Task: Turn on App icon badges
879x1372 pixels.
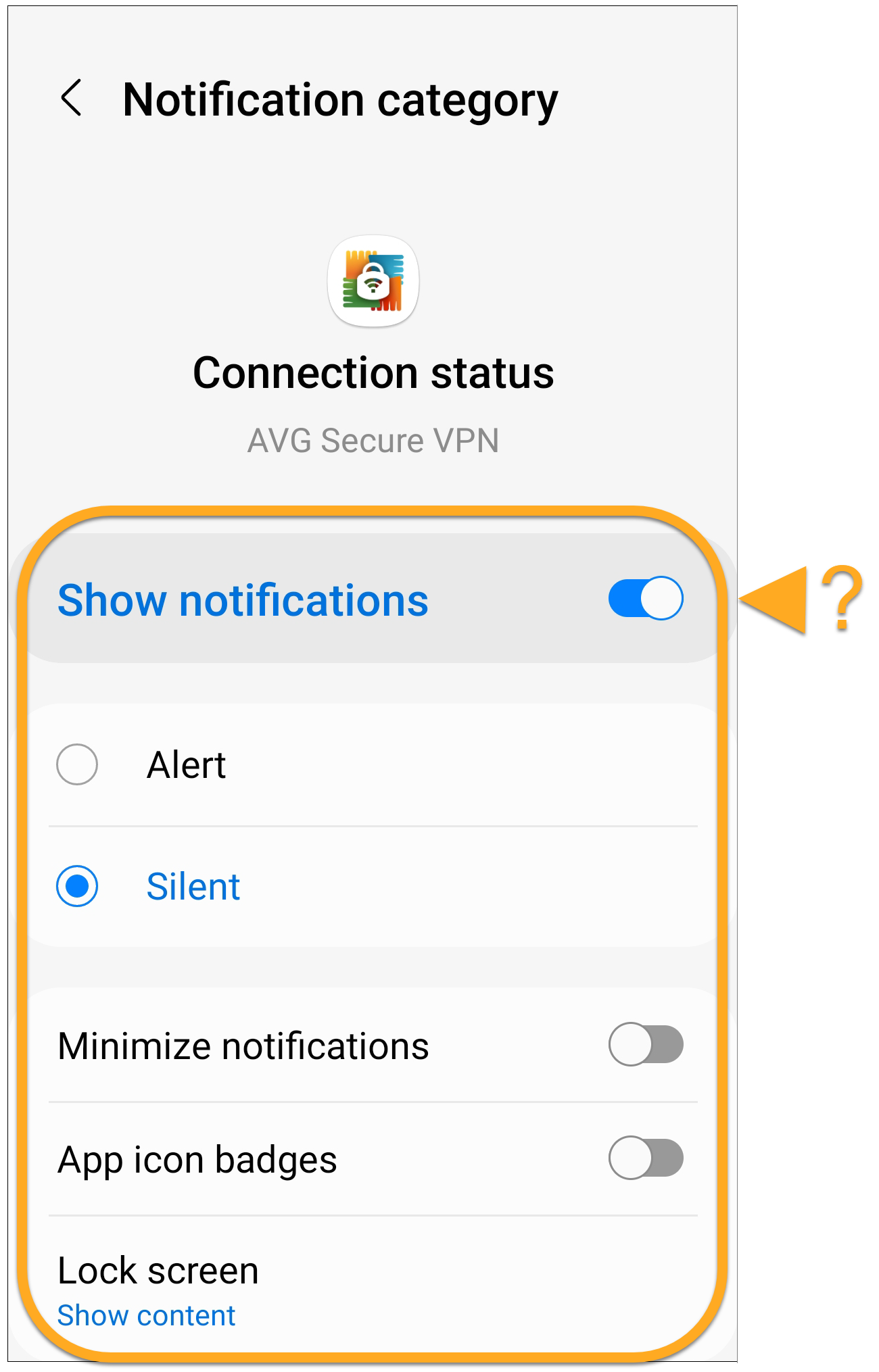Action: (645, 1158)
